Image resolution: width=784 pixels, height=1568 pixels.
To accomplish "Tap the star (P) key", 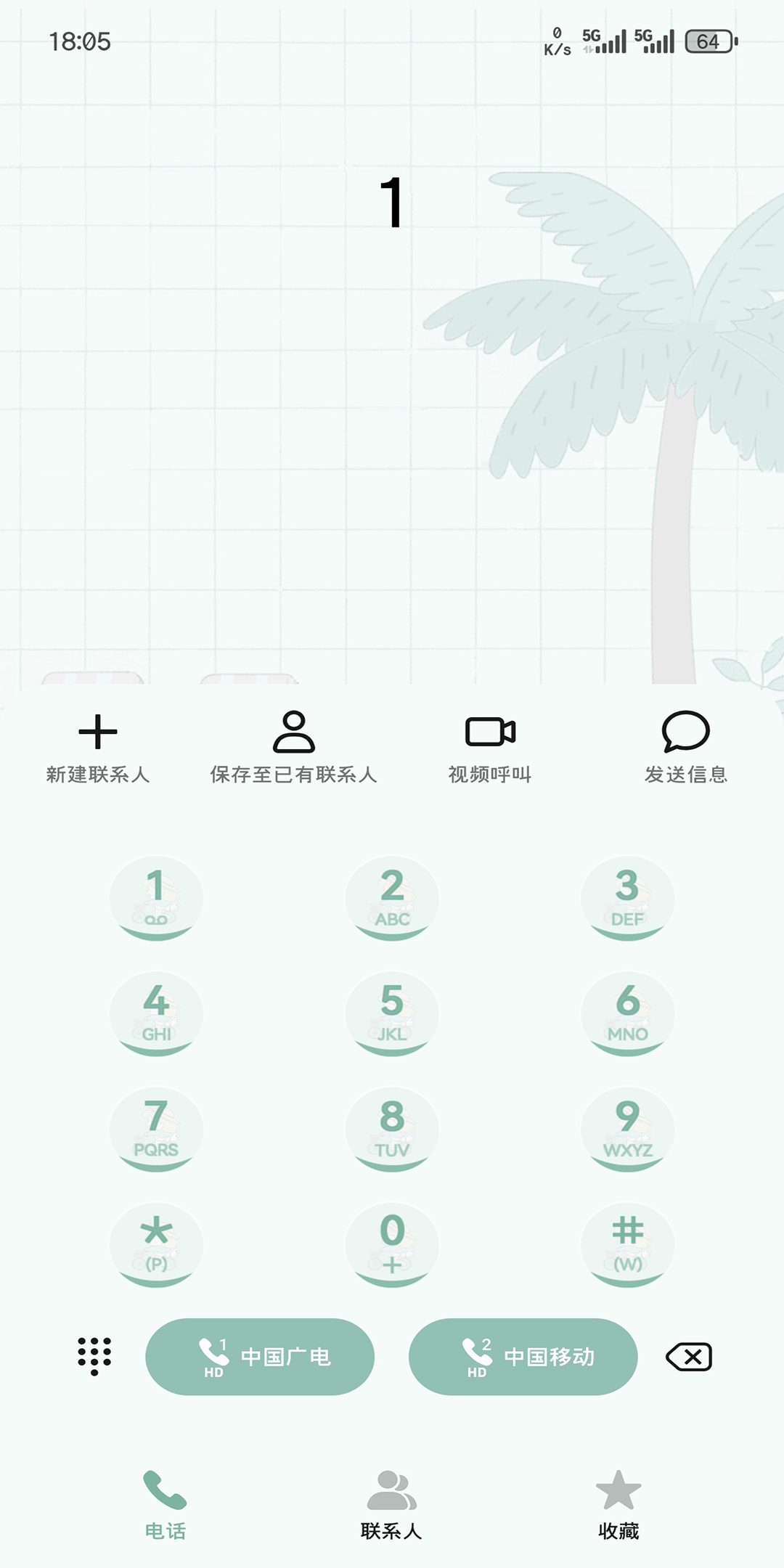I will click(x=156, y=1244).
